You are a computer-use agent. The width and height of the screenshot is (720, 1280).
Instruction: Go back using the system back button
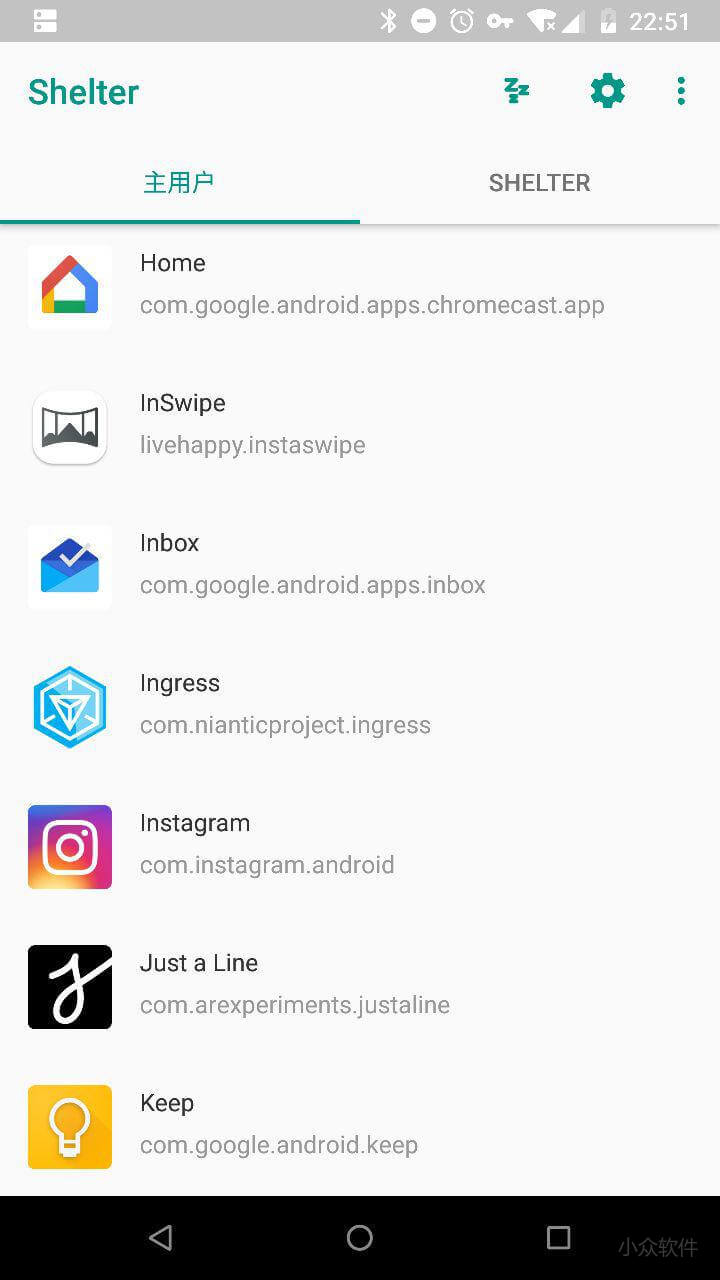click(x=161, y=1238)
